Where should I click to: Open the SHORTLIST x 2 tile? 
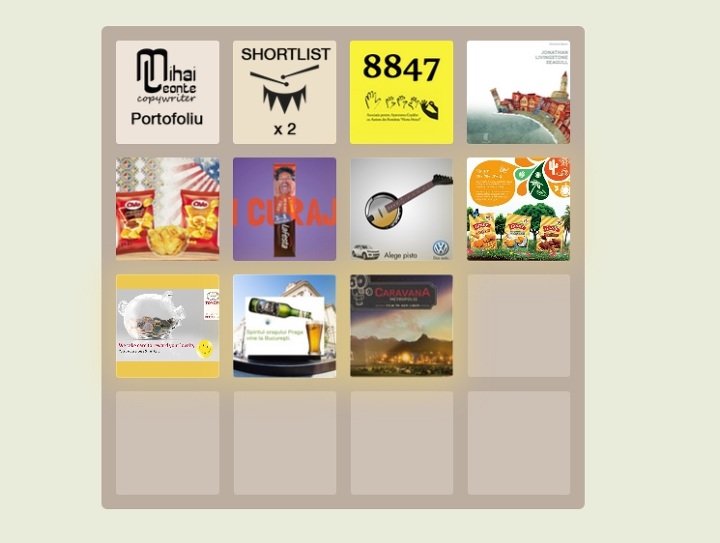tap(284, 92)
